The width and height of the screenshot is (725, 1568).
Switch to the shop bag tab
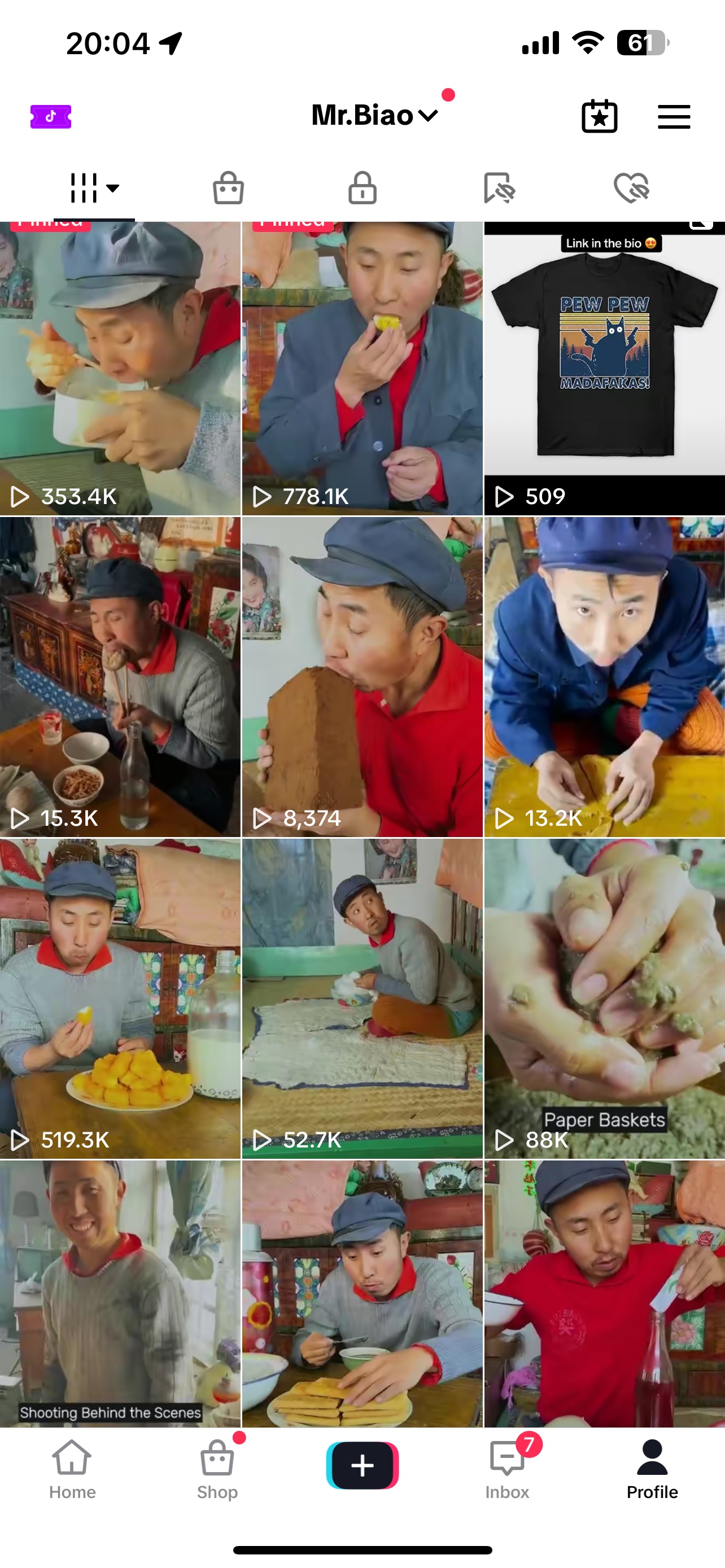pos(228,187)
